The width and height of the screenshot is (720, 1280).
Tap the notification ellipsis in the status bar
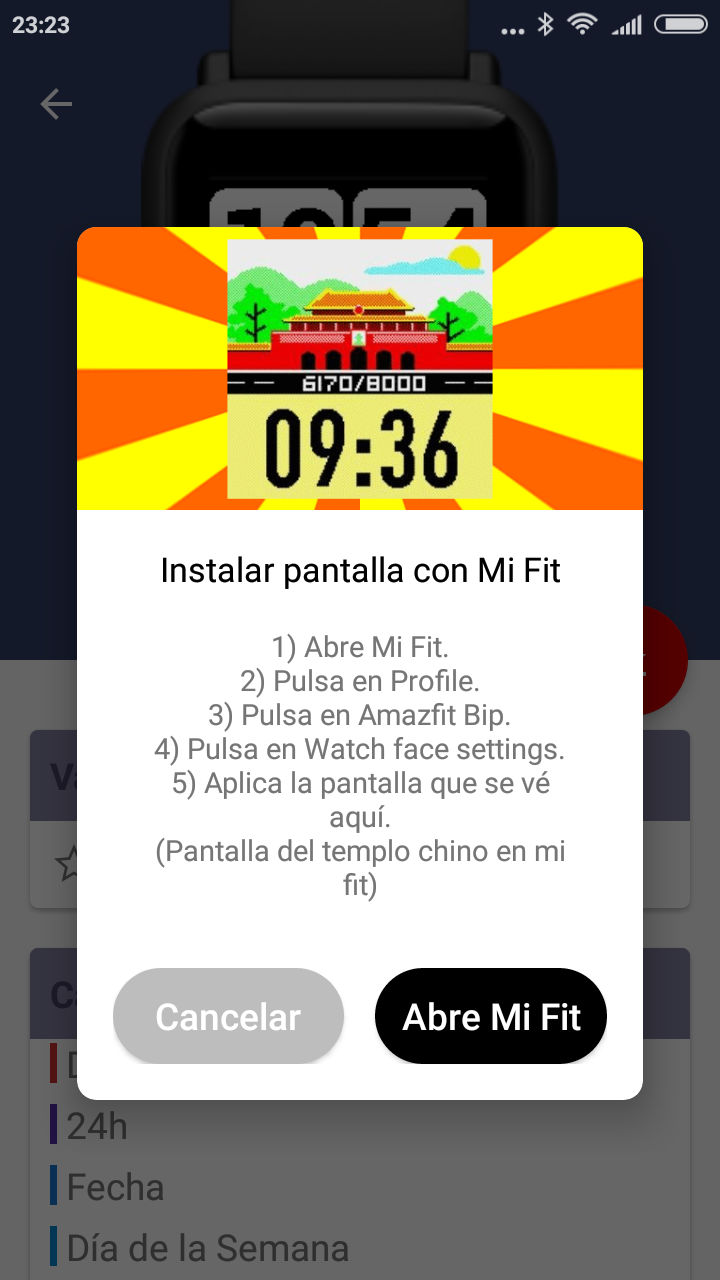click(x=512, y=29)
